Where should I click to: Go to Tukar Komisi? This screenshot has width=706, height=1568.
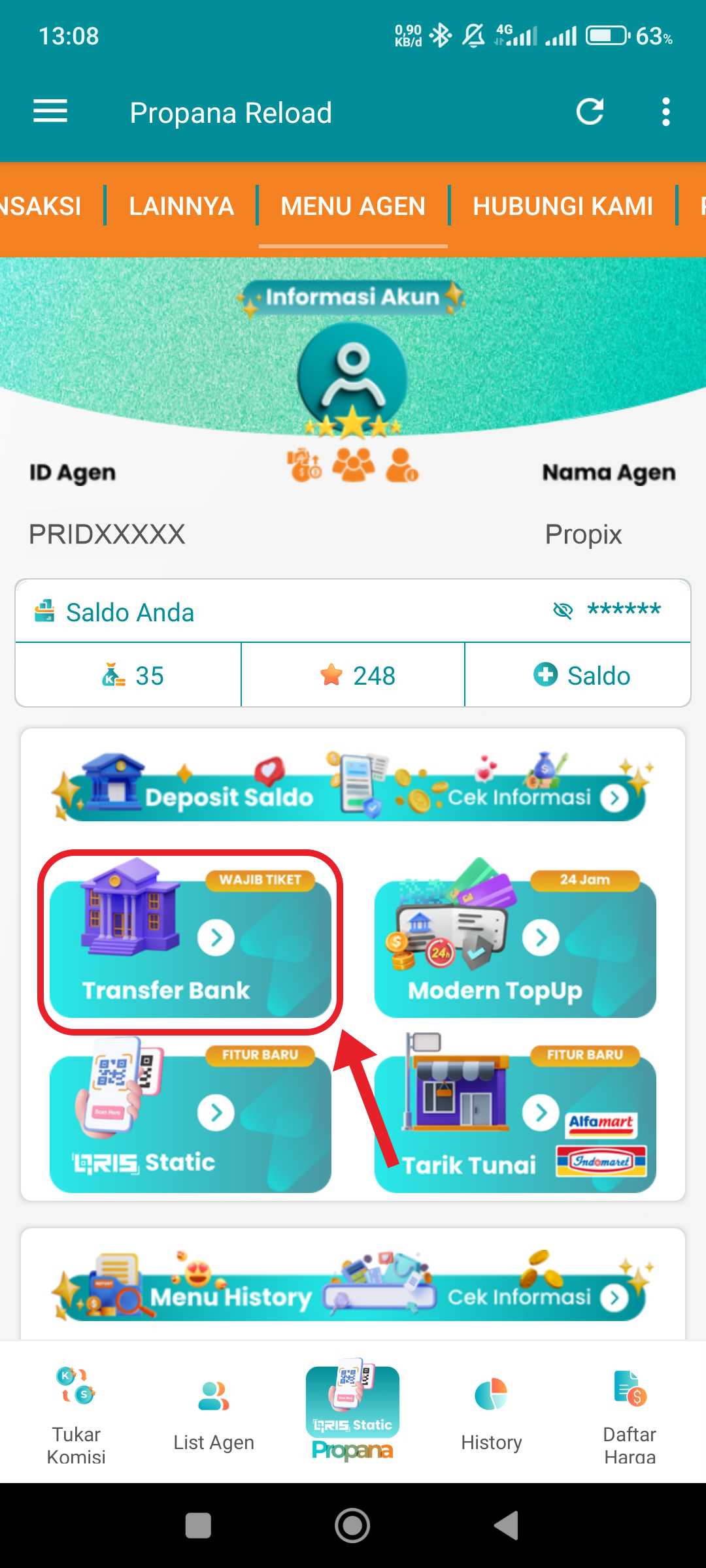click(x=76, y=1414)
